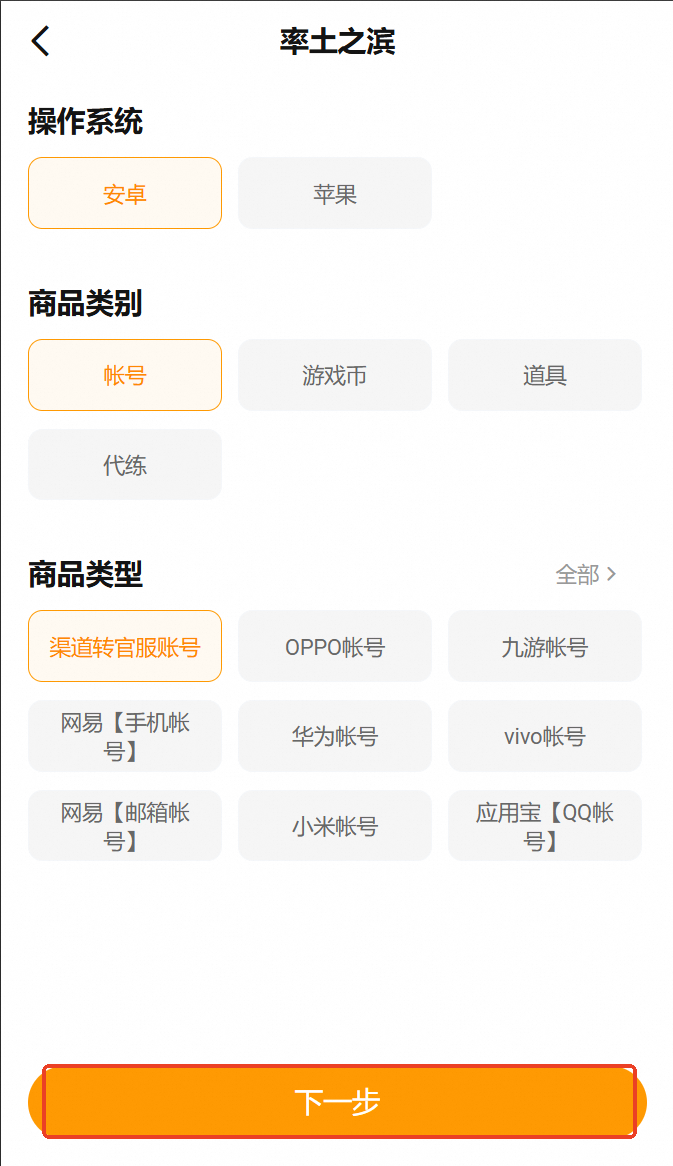Image resolution: width=673 pixels, height=1166 pixels.
Task: Select 网易【手机帐号】 type
Action: pos(125,736)
